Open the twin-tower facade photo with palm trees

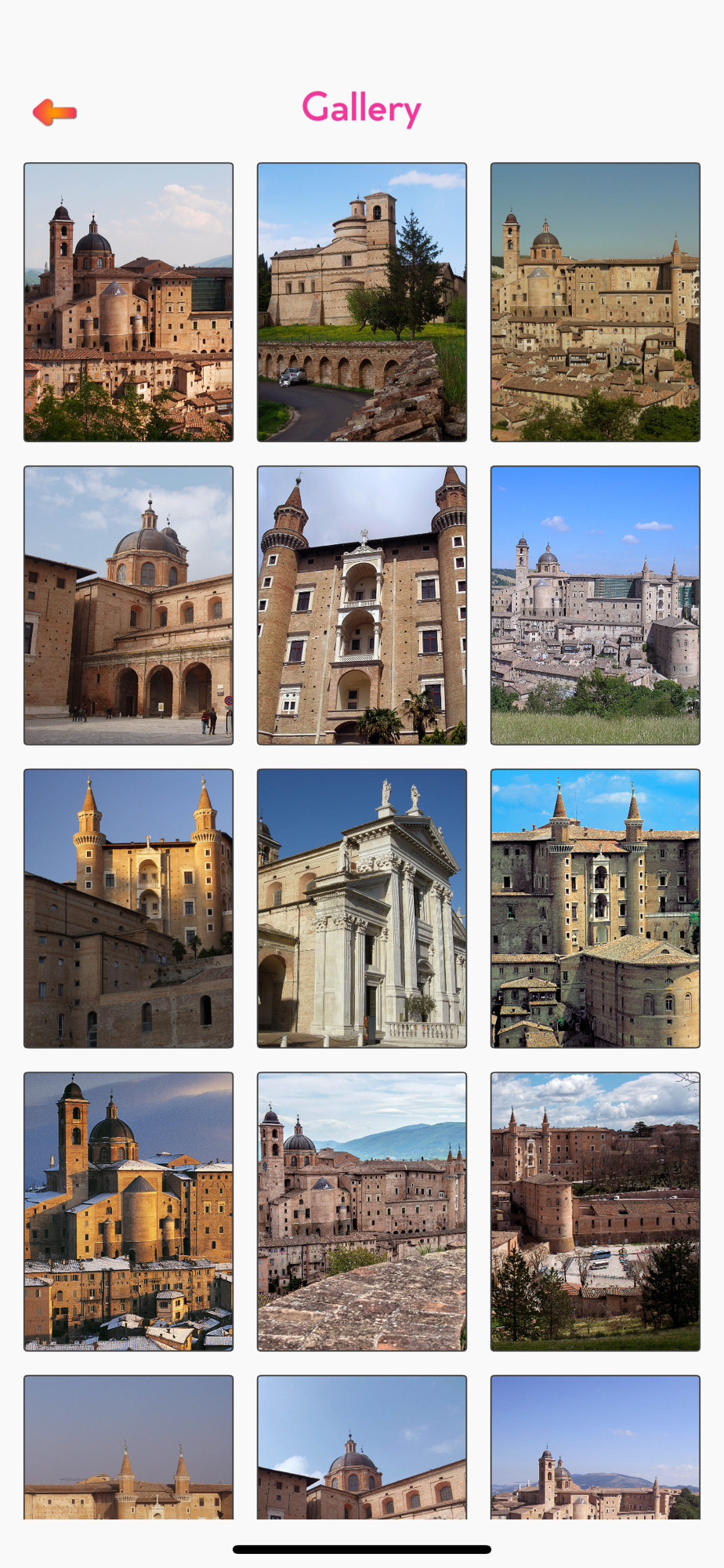(x=362, y=605)
